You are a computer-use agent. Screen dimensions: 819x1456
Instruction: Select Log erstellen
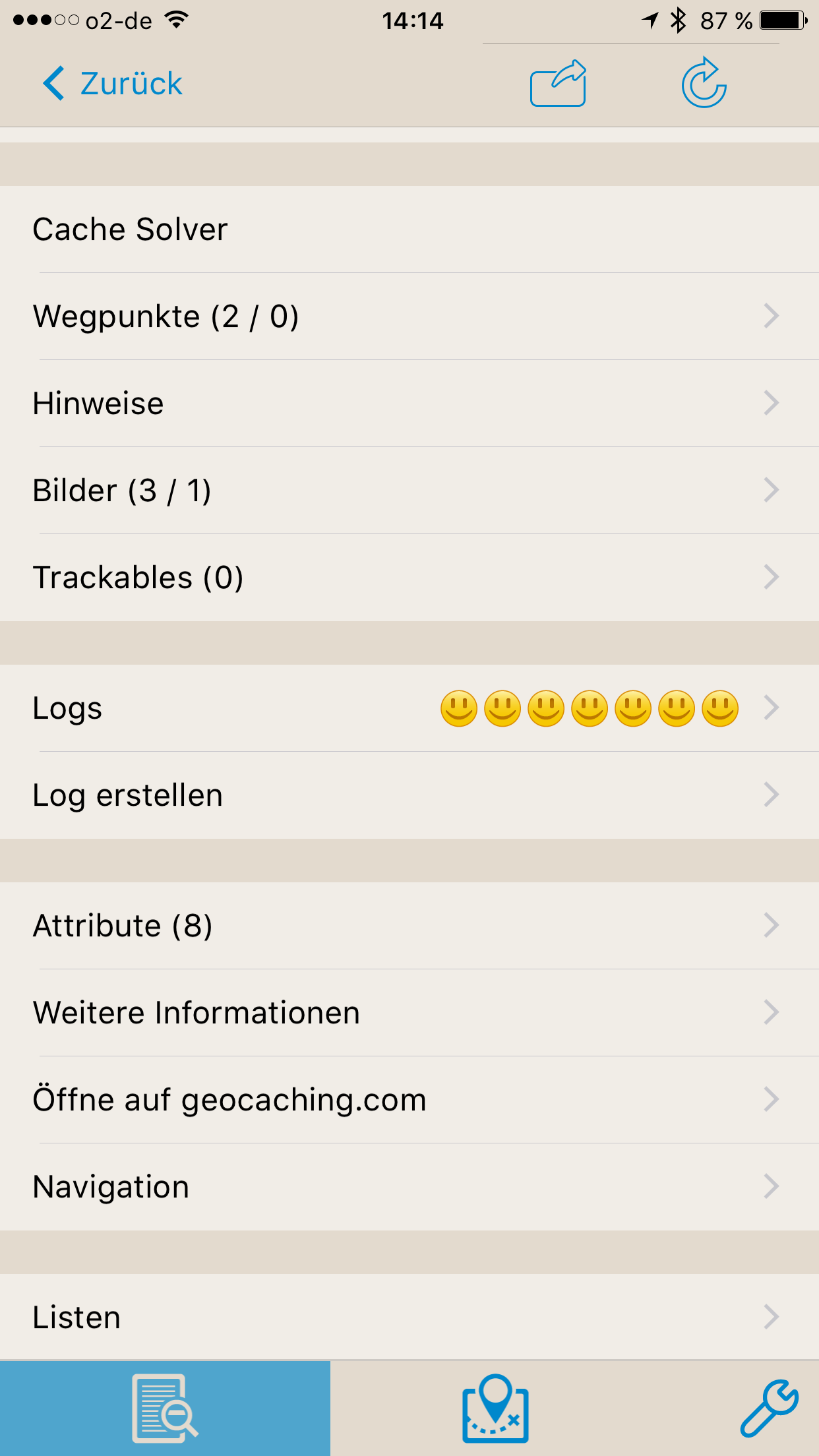coord(409,795)
